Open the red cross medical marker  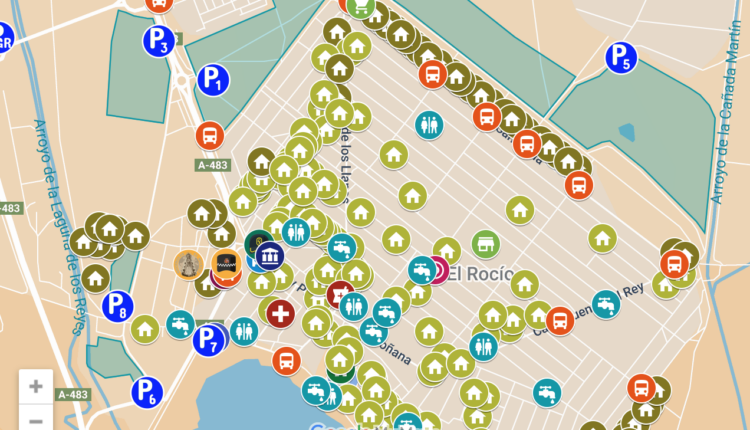tap(281, 313)
